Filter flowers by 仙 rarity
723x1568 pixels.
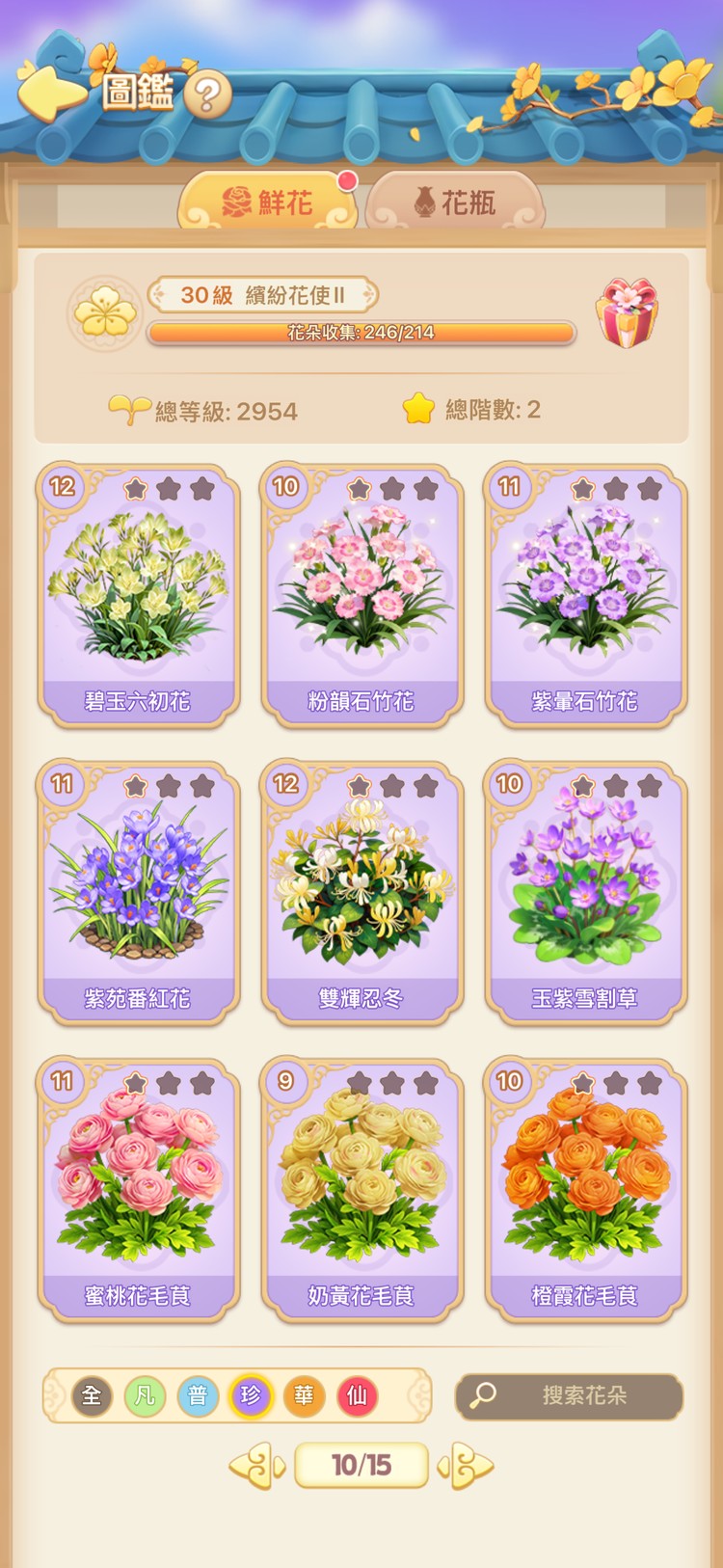[357, 1395]
